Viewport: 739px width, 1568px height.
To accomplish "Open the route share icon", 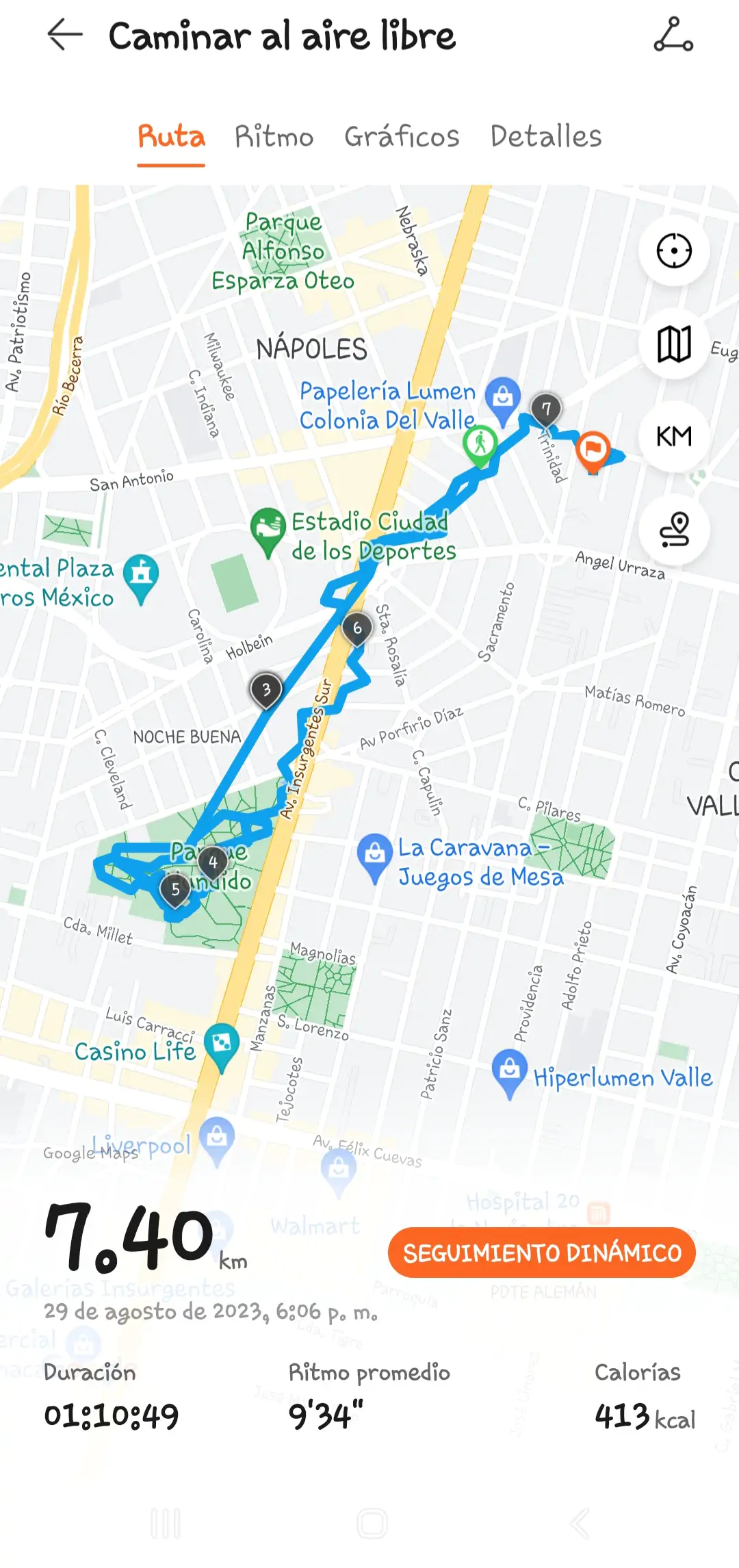I will pos(673,35).
